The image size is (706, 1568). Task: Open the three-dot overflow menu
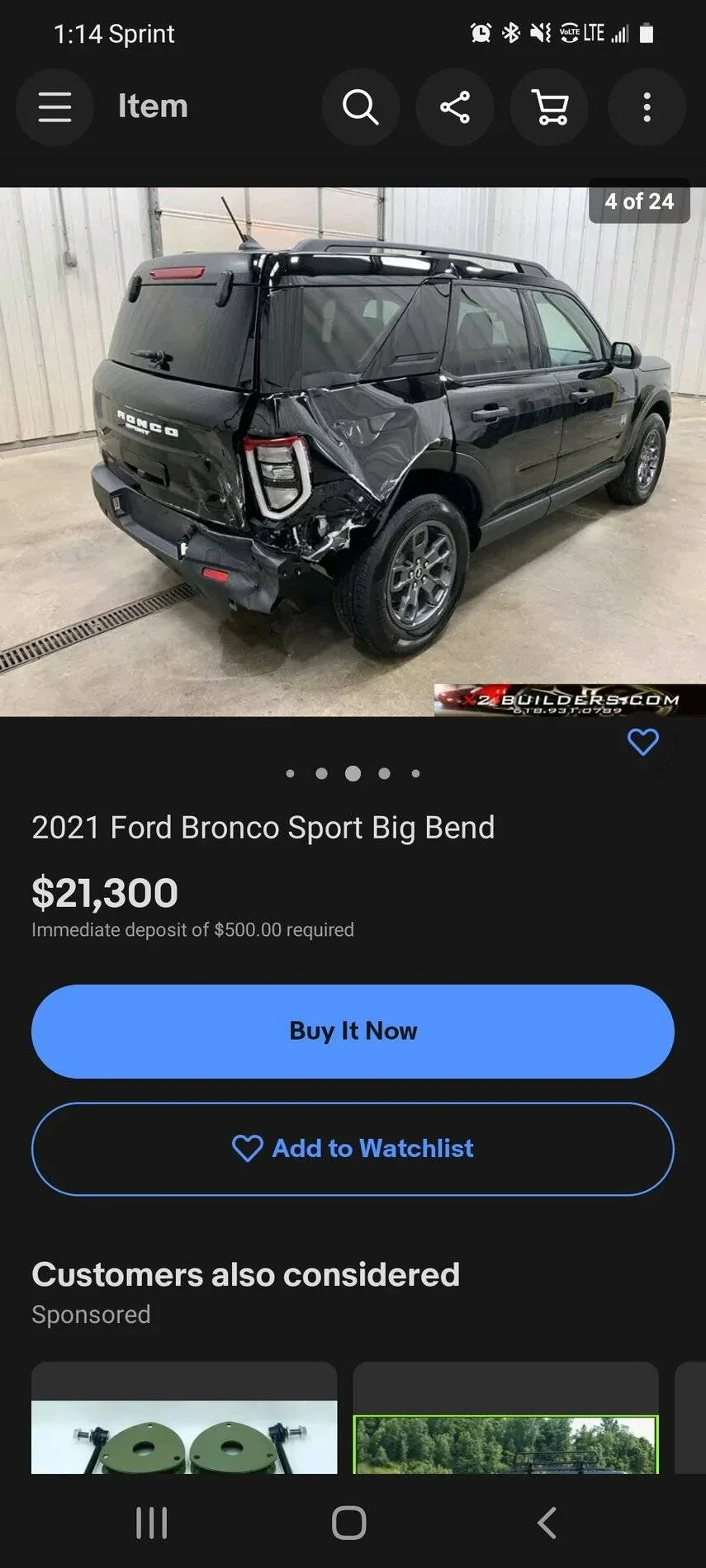(x=647, y=107)
